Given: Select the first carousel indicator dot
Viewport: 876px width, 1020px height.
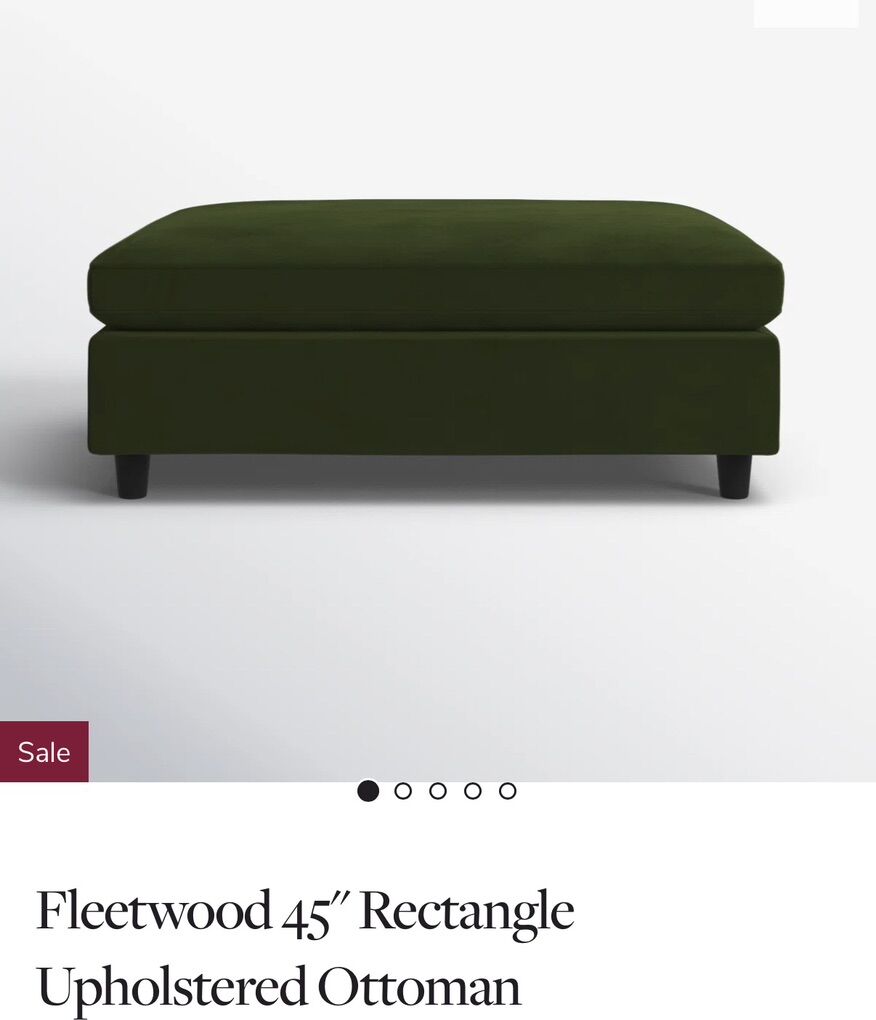Looking at the screenshot, I should pos(368,790).
